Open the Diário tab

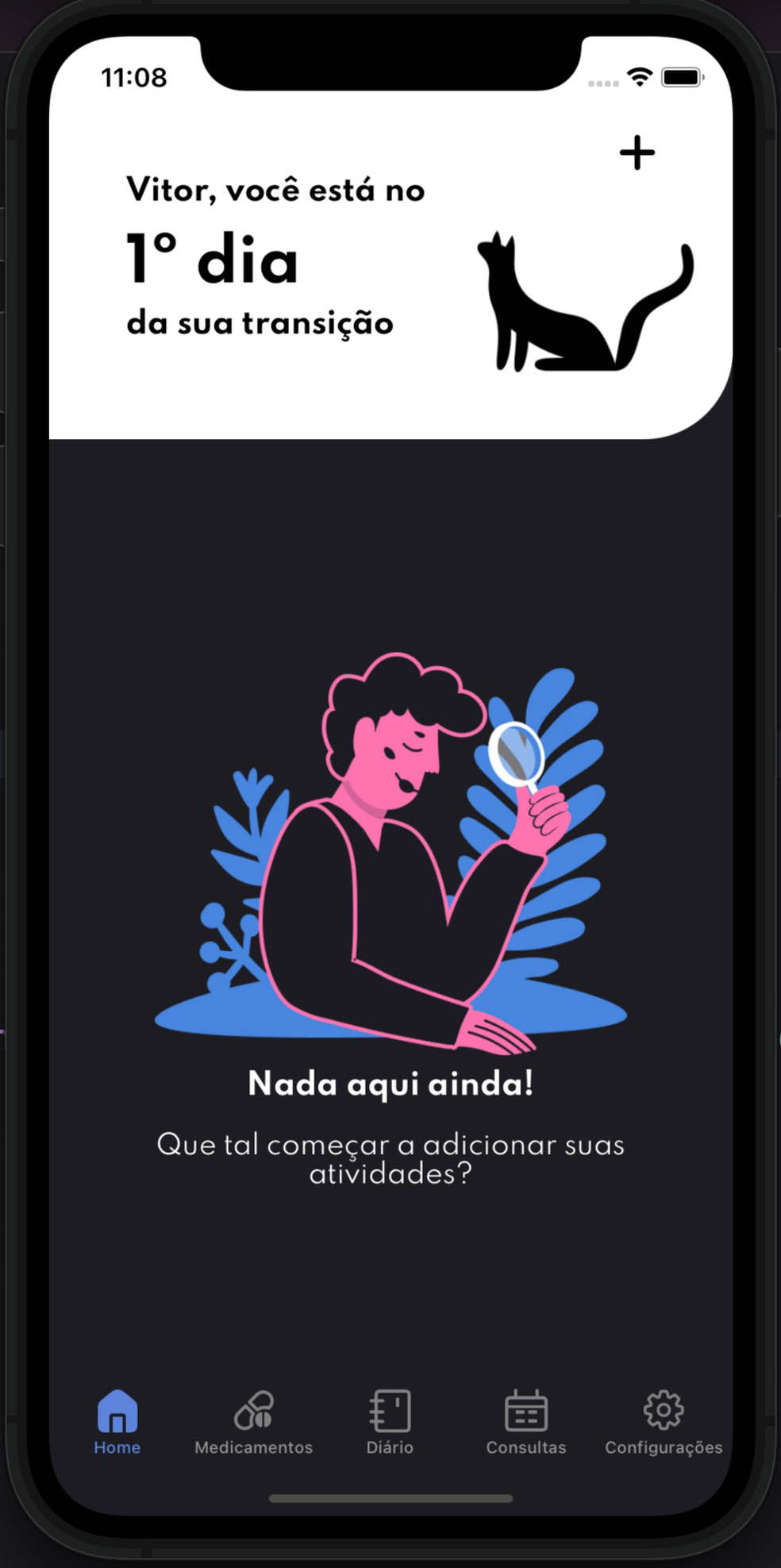point(390,1422)
